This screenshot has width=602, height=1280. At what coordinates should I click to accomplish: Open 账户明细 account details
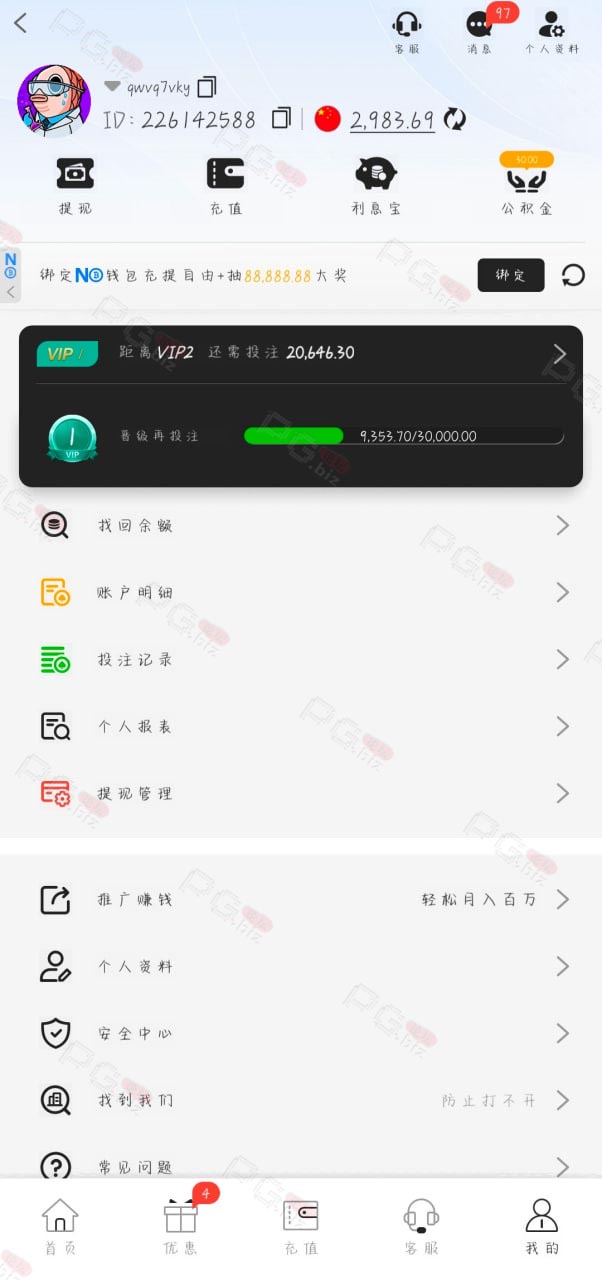click(x=301, y=593)
